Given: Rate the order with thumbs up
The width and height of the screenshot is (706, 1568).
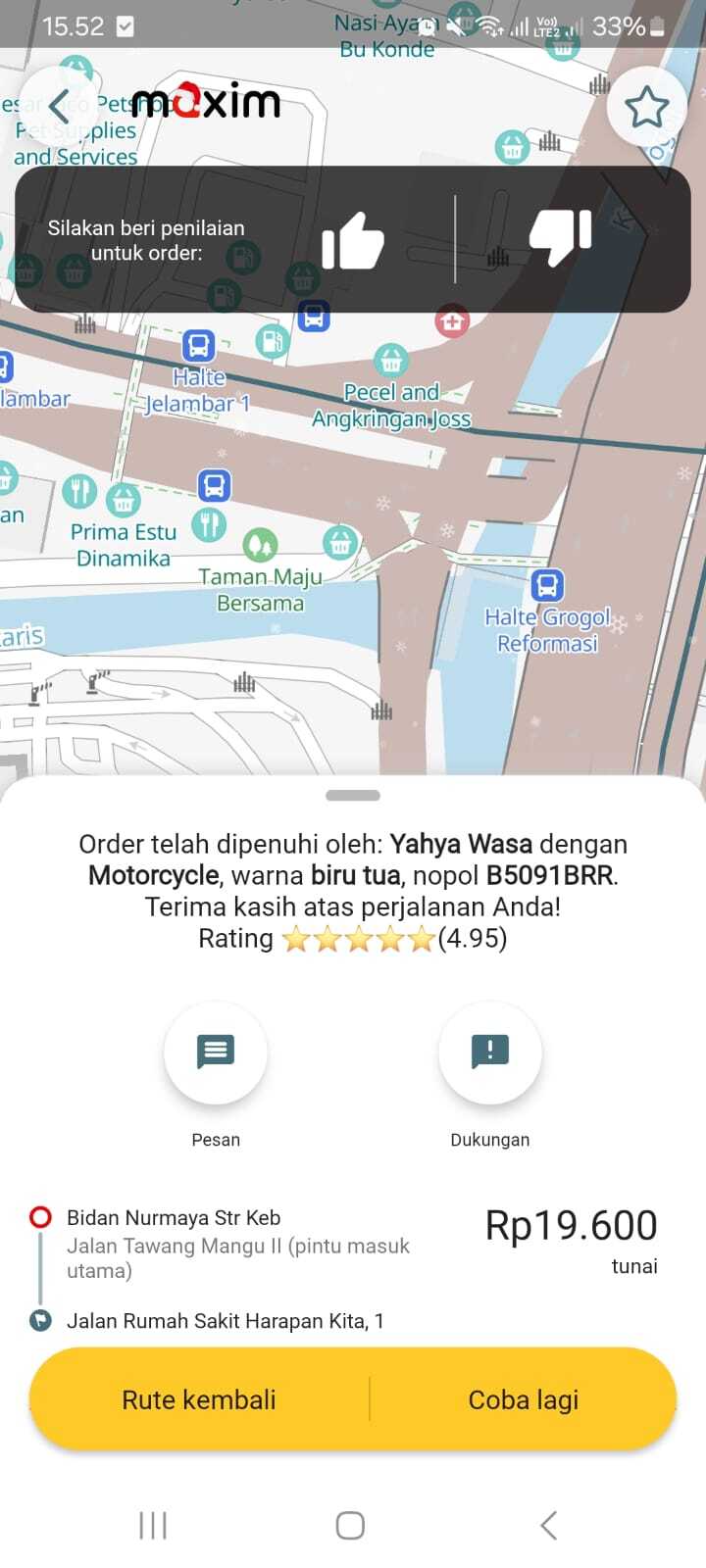Looking at the screenshot, I should pyautogui.click(x=352, y=241).
